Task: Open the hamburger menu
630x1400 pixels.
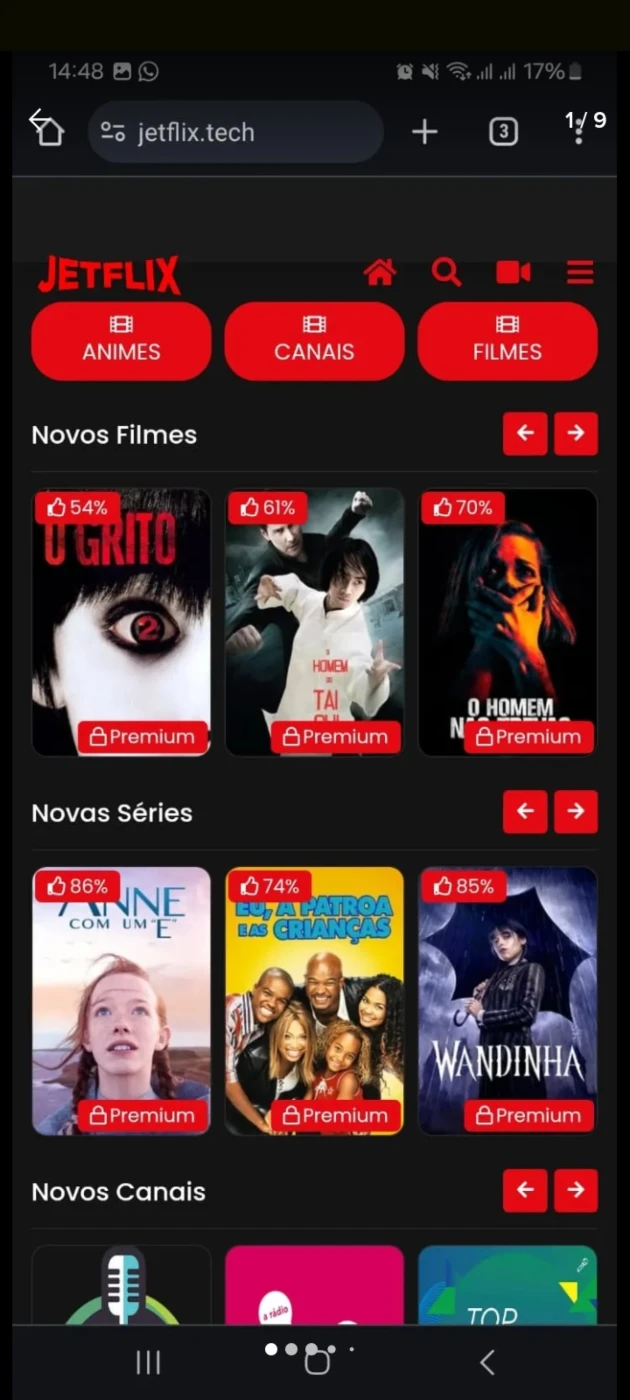Action: tap(580, 272)
